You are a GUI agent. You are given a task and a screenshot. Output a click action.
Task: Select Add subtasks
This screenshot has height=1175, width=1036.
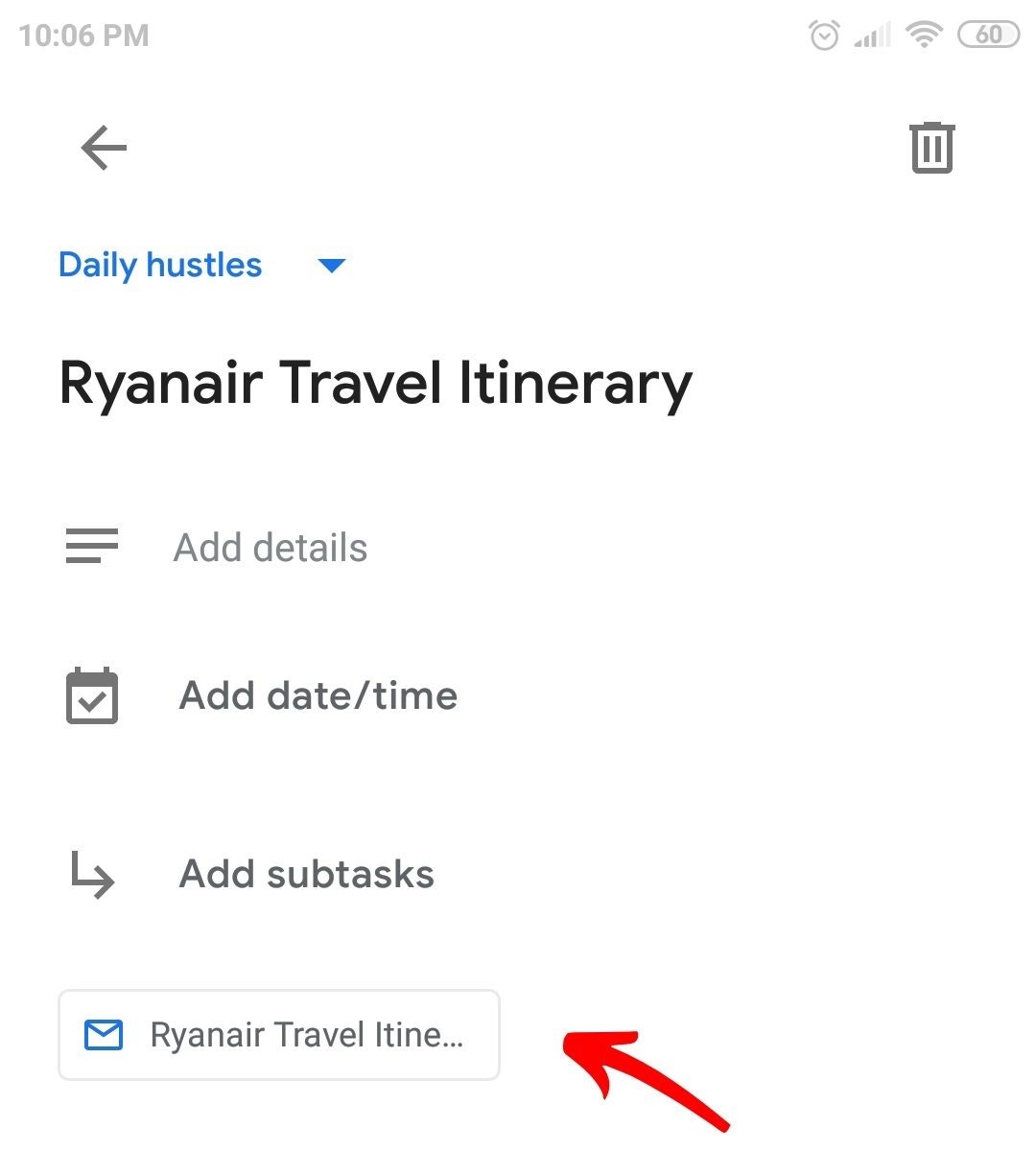coord(306,874)
